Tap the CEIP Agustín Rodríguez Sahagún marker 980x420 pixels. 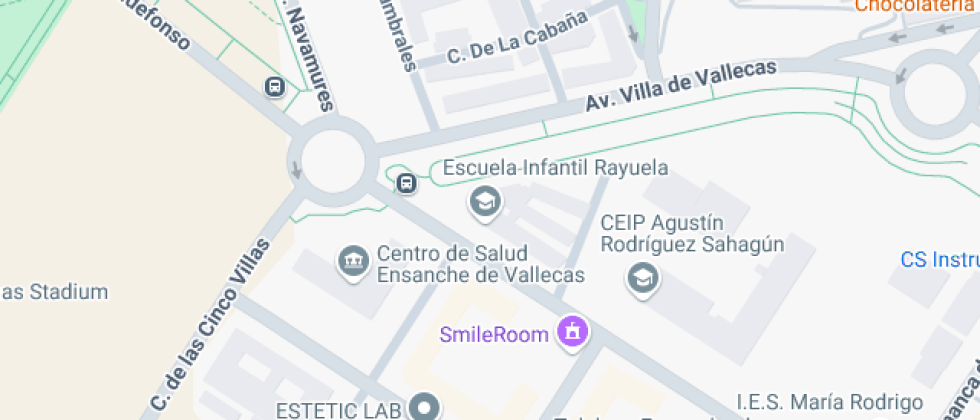(642, 279)
